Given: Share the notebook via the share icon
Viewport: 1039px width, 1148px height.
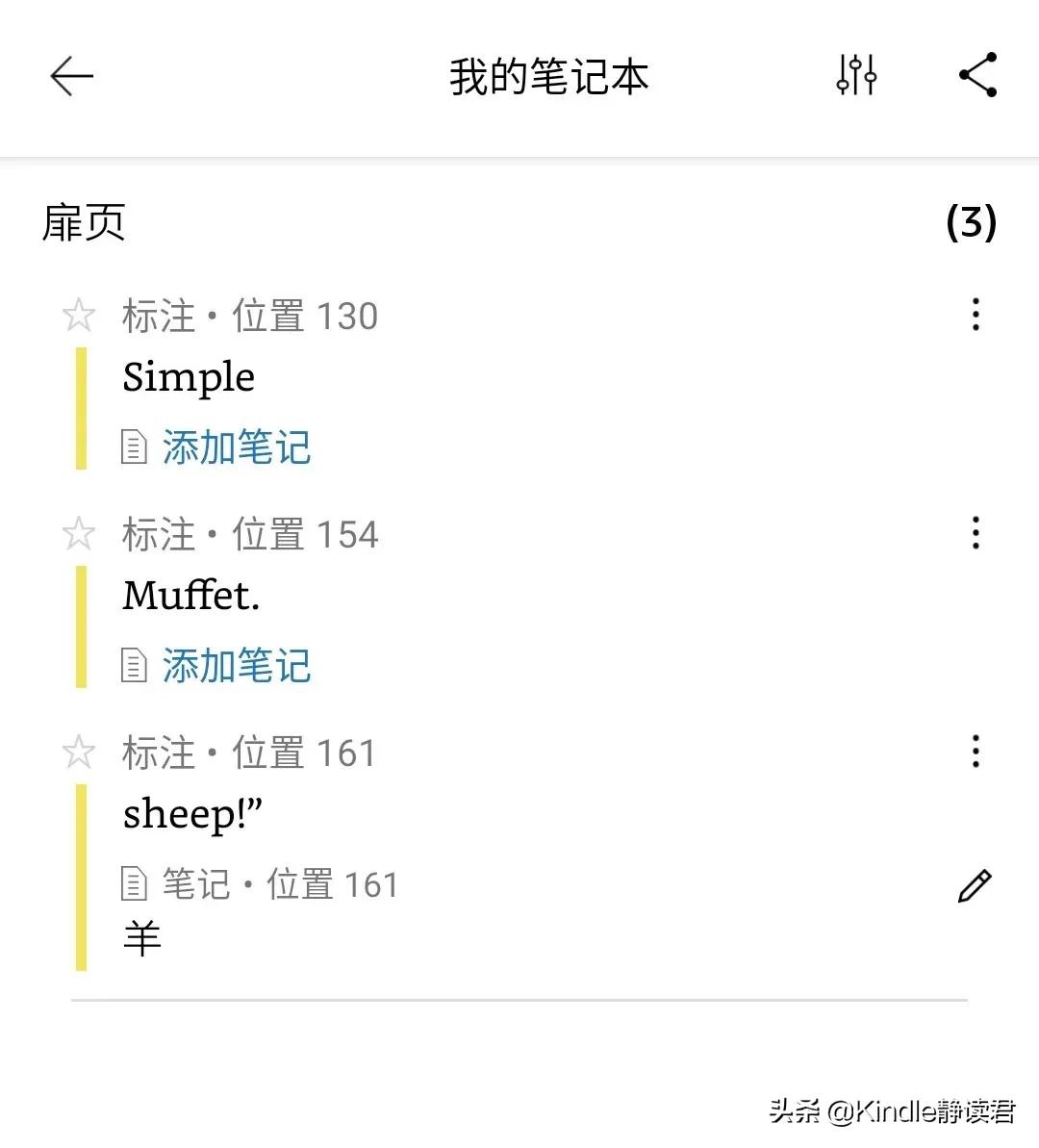Looking at the screenshot, I should tap(977, 73).
